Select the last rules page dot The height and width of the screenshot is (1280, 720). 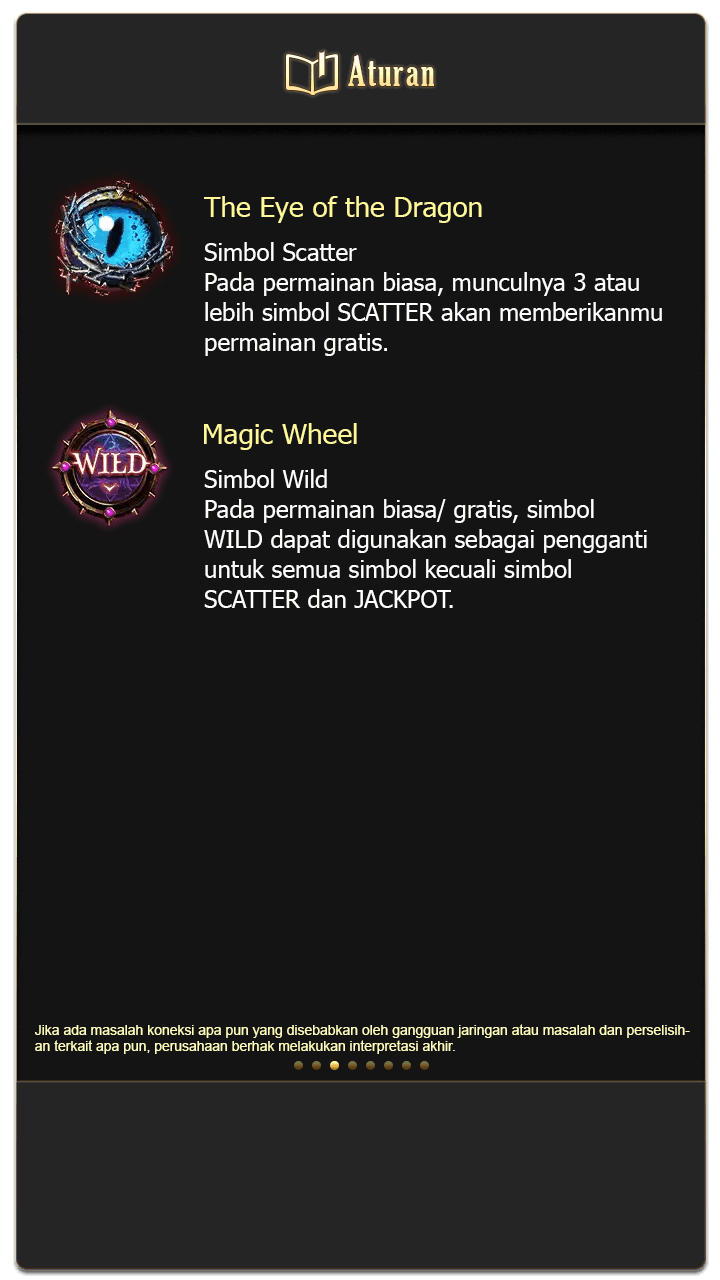pos(424,1065)
